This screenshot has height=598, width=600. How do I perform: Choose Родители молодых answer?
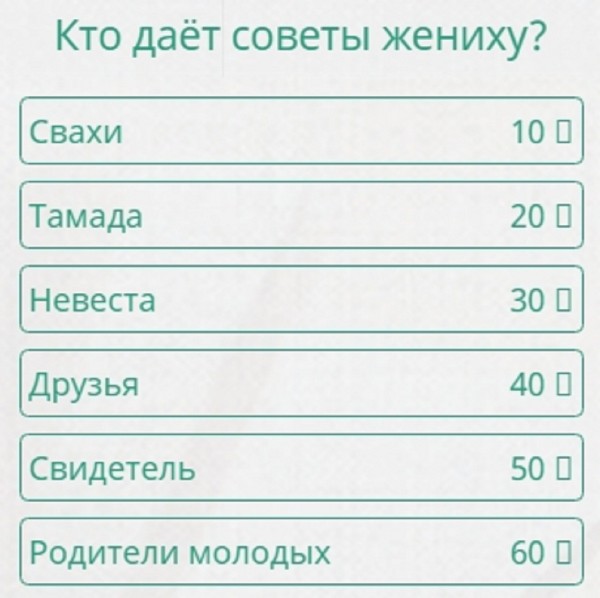pyautogui.click(x=300, y=551)
